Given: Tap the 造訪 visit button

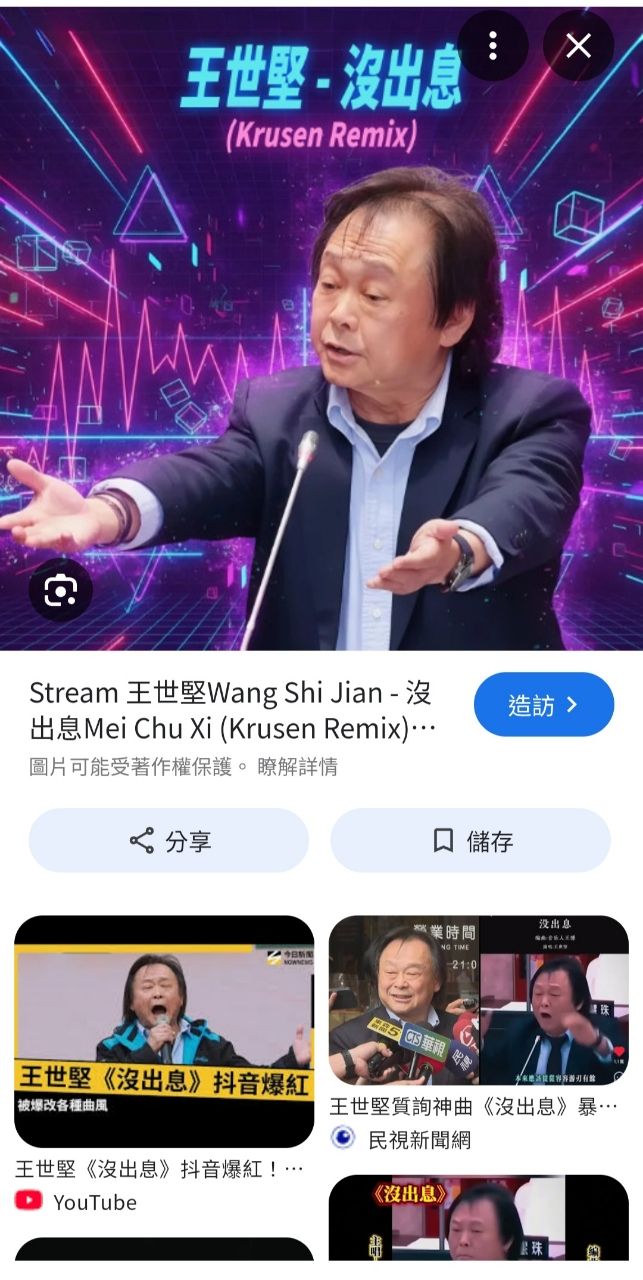Looking at the screenshot, I should pyautogui.click(x=543, y=705).
